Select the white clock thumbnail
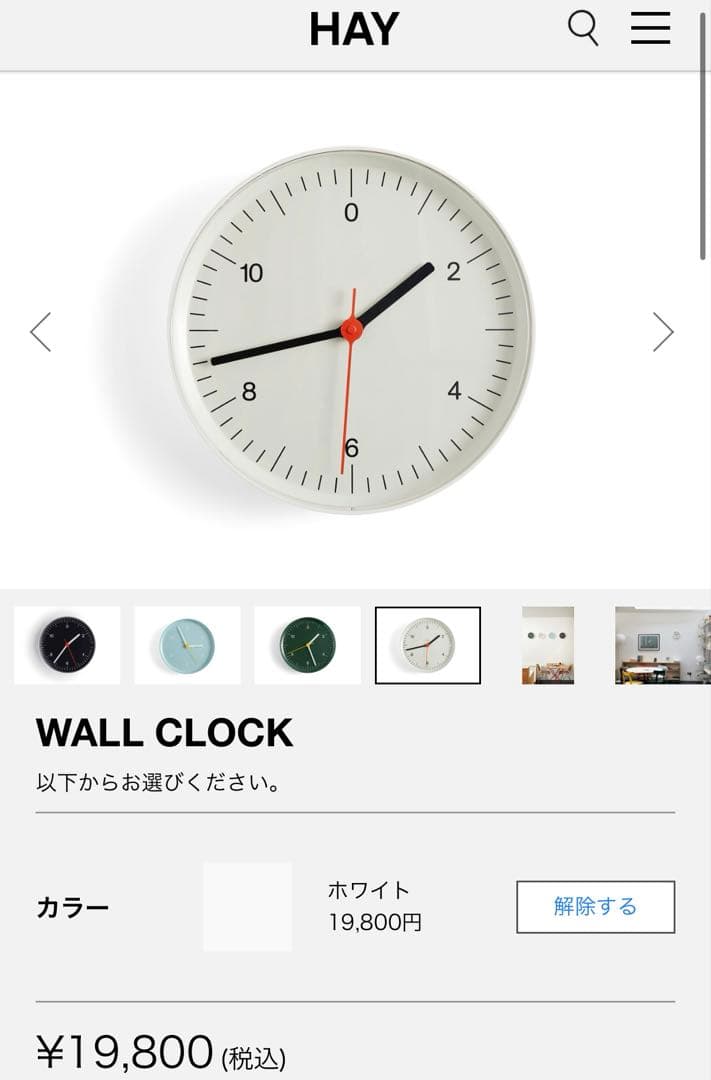The height and width of the screenshot is (1080, 711). (x=427, y=645)
